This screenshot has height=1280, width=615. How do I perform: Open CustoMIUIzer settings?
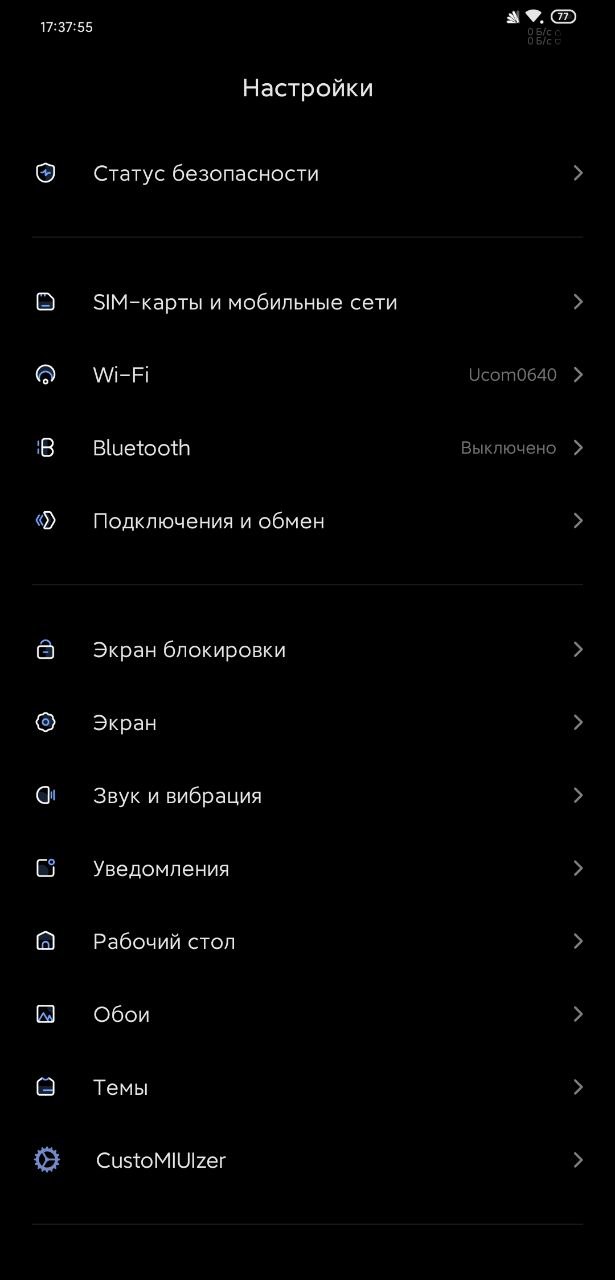(307, 1161)
